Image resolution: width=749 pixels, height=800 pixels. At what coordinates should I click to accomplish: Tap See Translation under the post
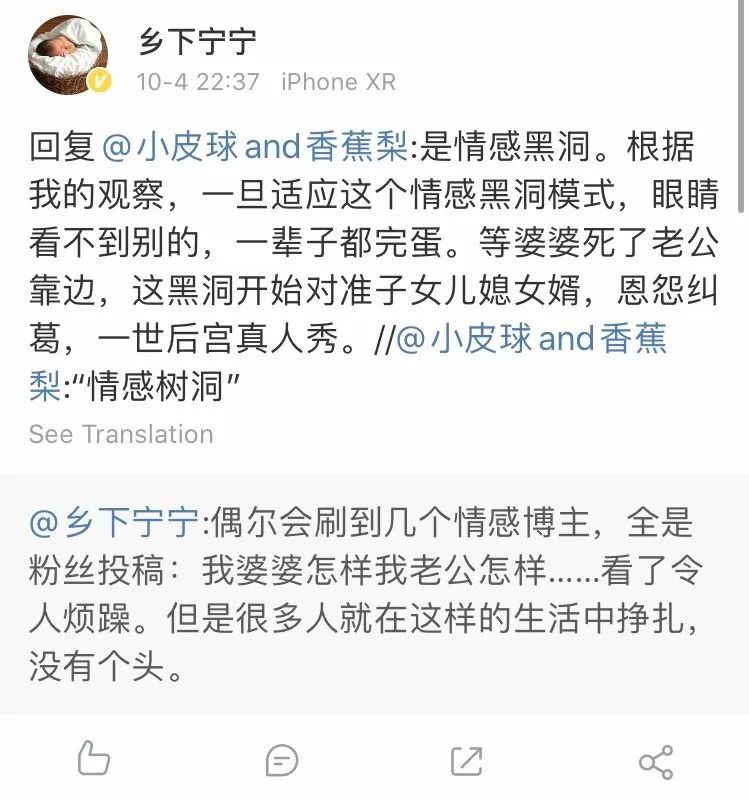[121, 434]
